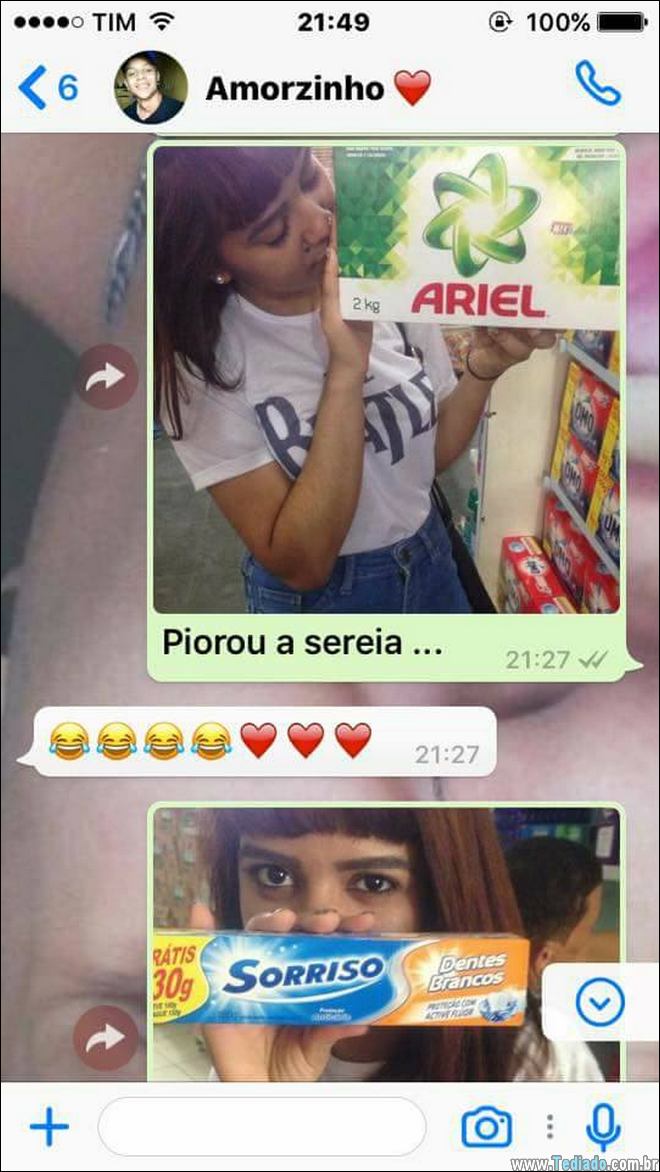
Task: Tap the microphone to record audio
Action: click(x=602, y=1128)
